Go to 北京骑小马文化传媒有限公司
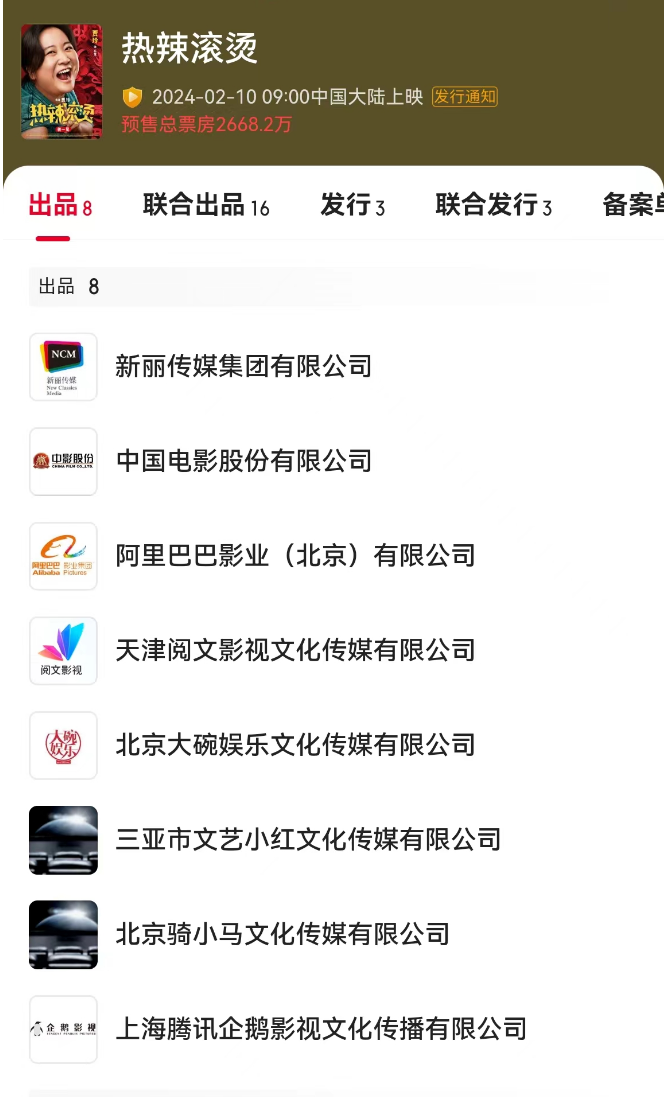This screenshot has width=664, height=1097. [283, 934]
